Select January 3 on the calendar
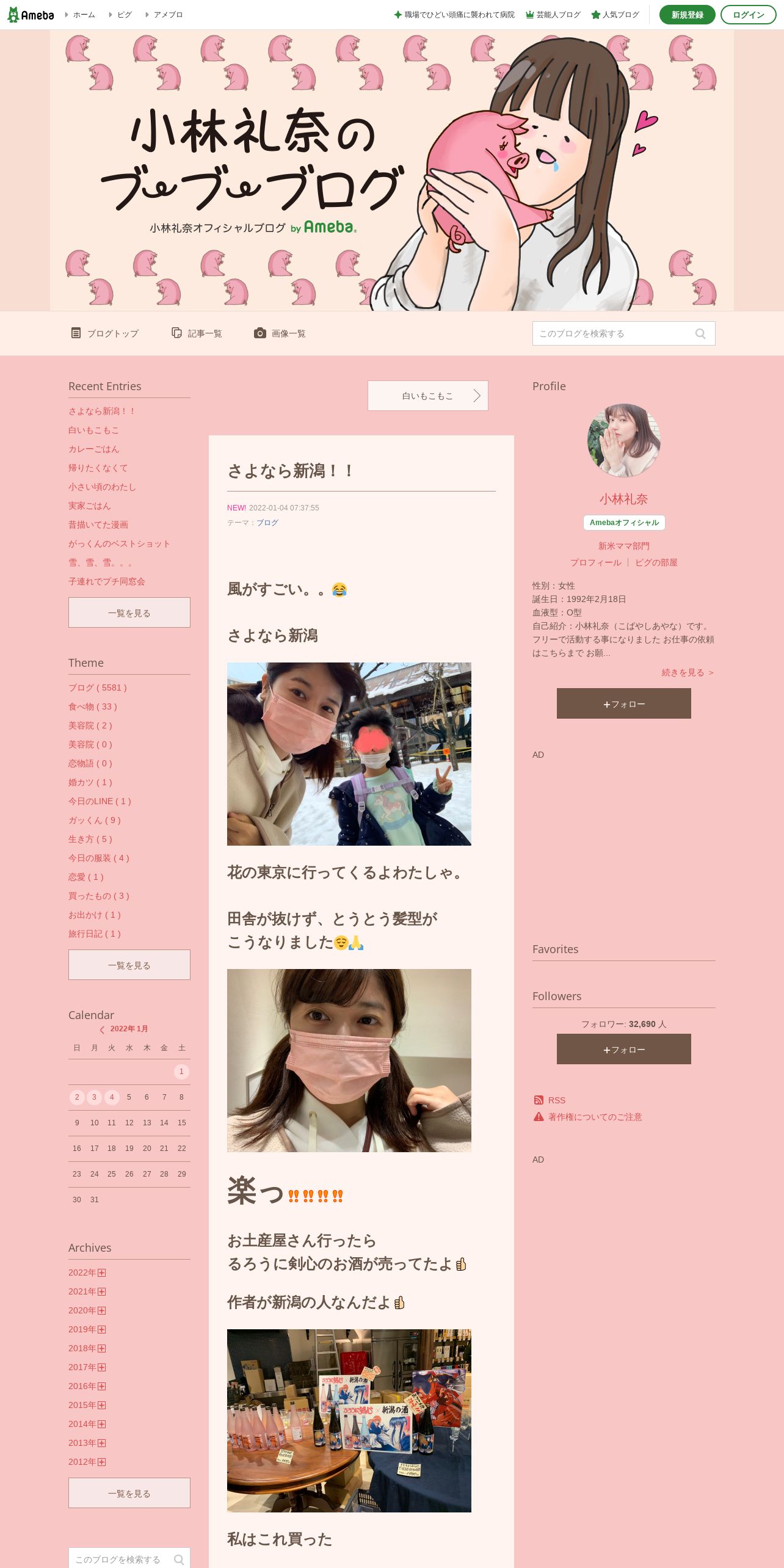This screenshot has width=784, height=1568. pos(94,1097)
